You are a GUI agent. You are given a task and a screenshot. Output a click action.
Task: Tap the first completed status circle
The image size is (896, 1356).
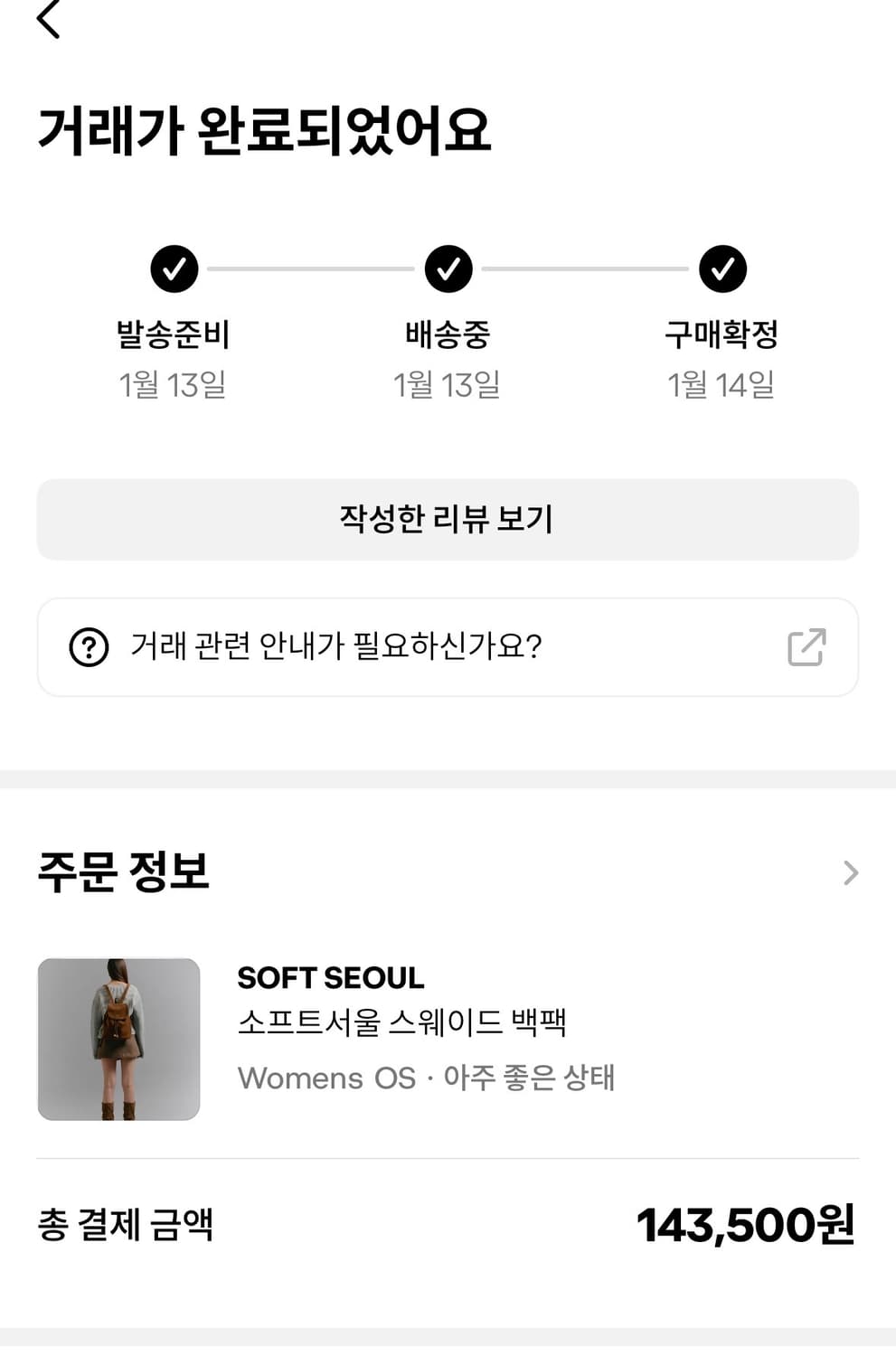[174, 268]
